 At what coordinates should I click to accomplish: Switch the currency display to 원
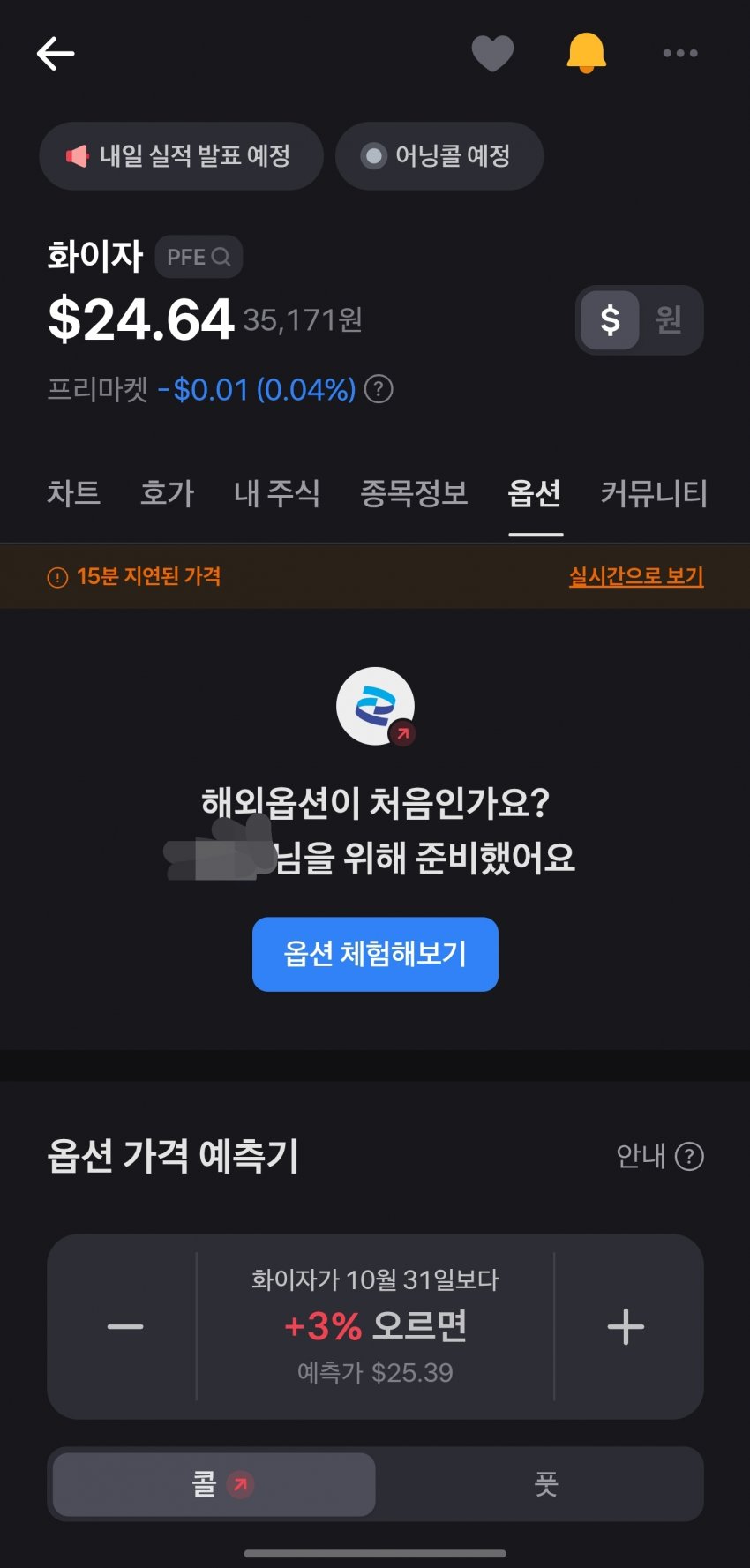[x=669, y=319]
